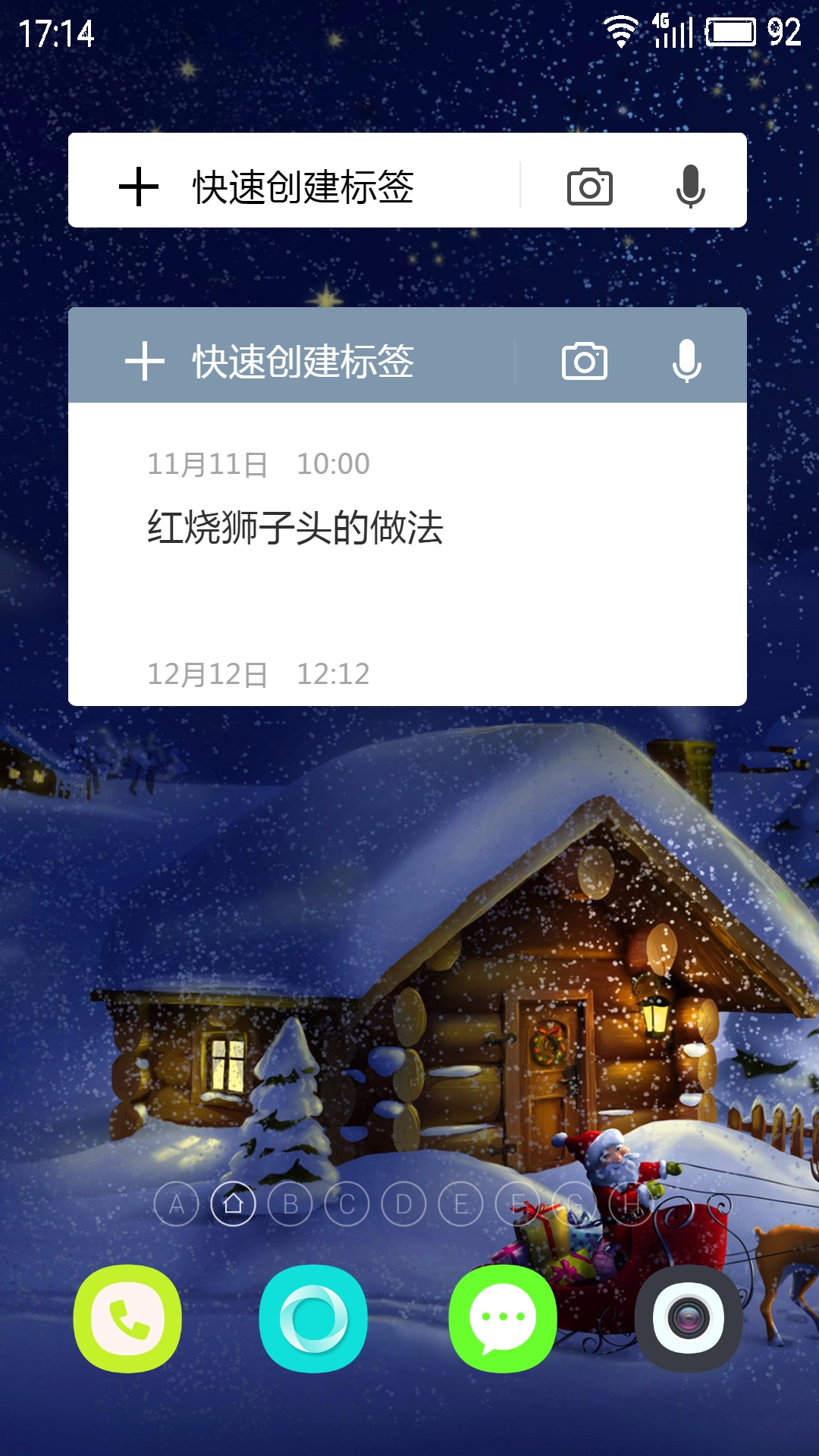Tap 快速创建标签 in the white top widget

pyautogui.click(x=303, y=187)
